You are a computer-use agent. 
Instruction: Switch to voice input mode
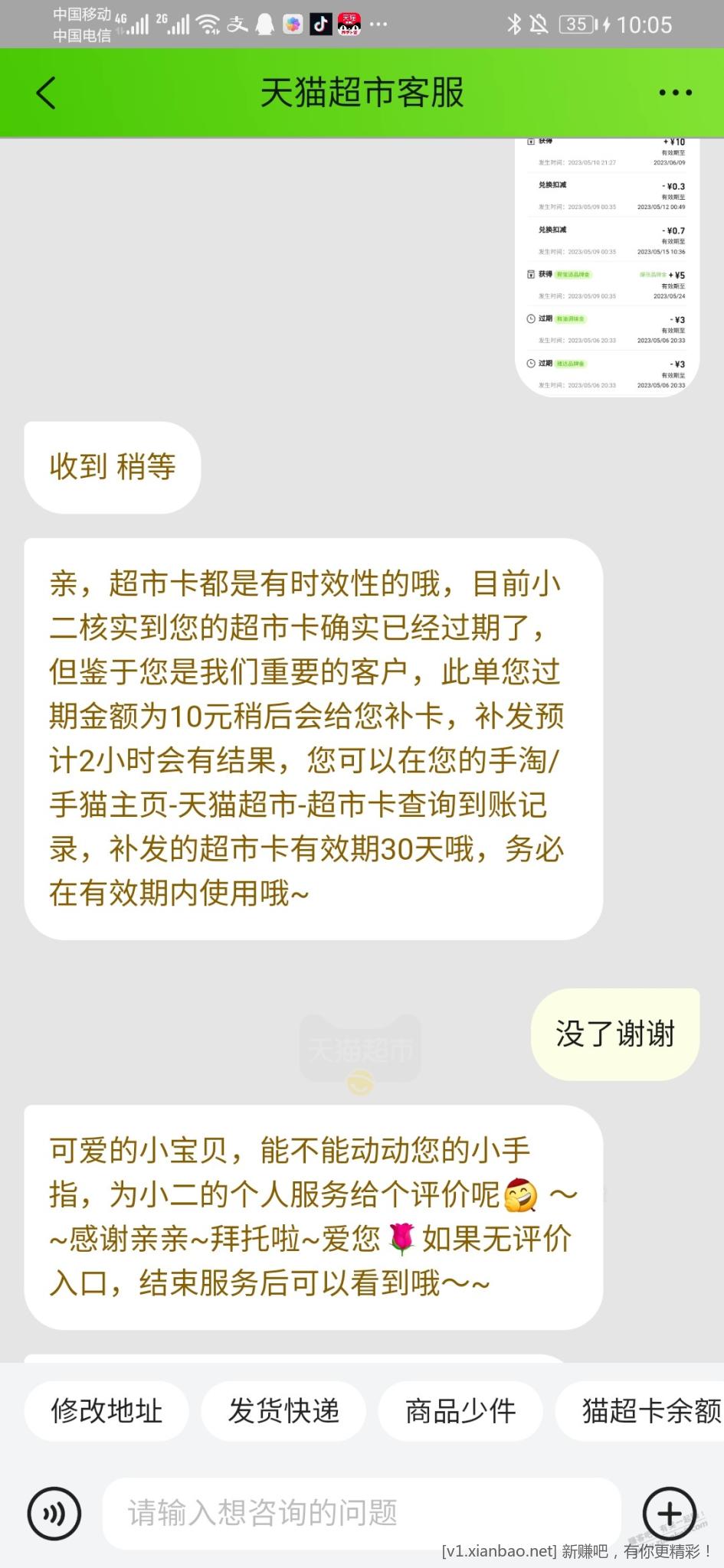point(54,1513)
